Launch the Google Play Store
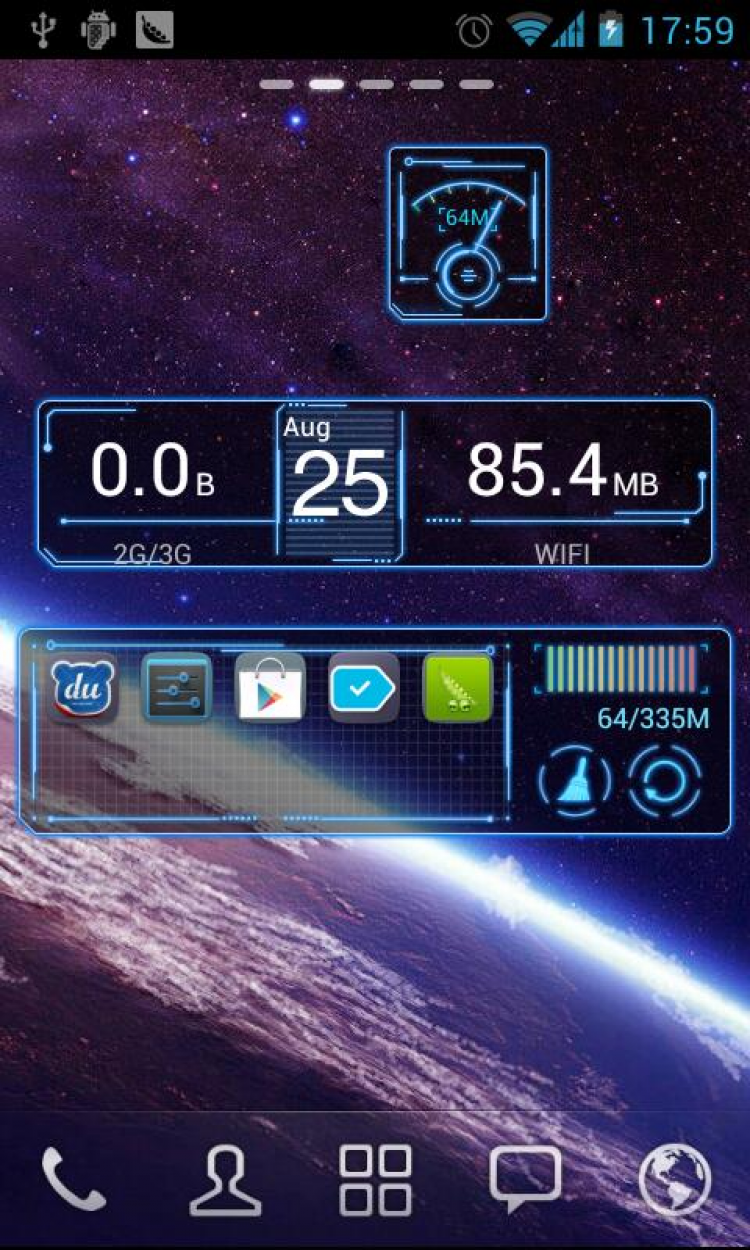 pyautogui.click(x=270, y=688)
